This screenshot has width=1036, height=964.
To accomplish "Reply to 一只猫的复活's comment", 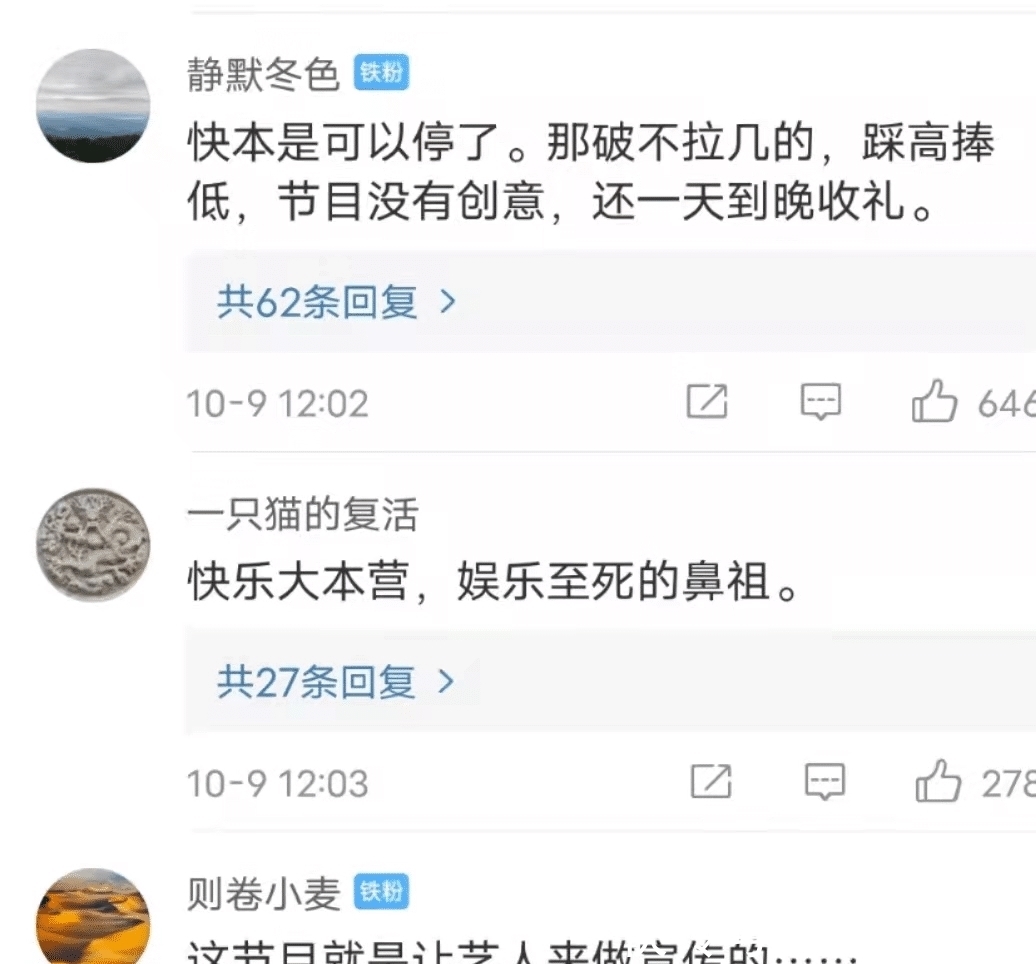I will tap(825, 783).
